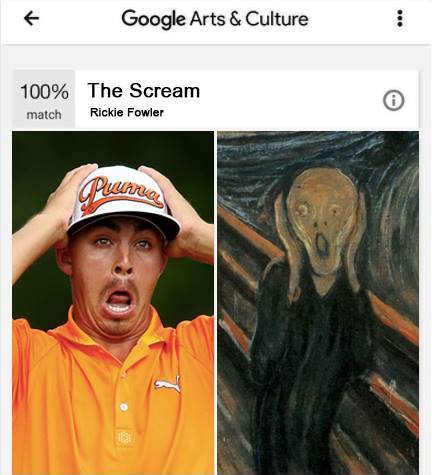Go back with the top arrow
The width and height of the screenshot is (432, 475).
[31, 18]
